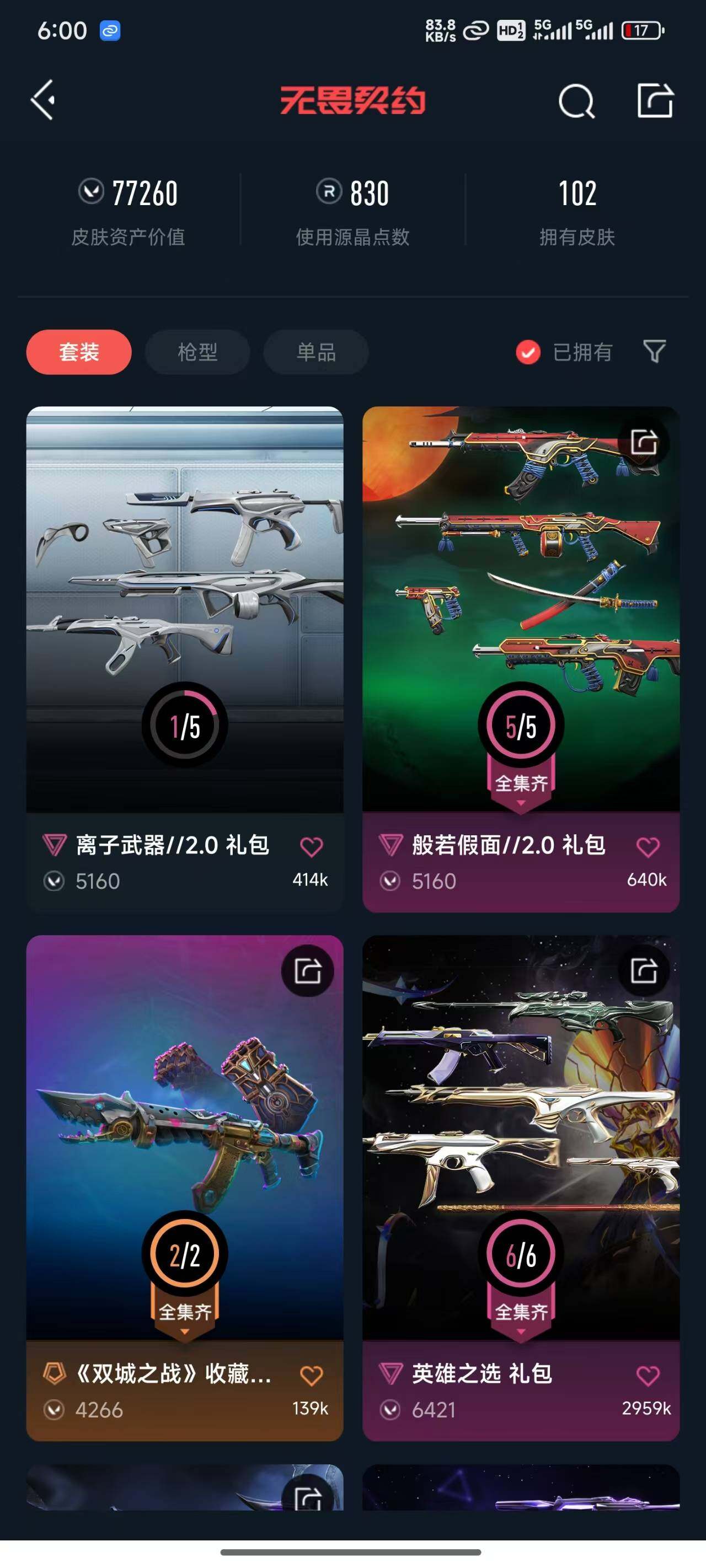This screenshot has height=1568, width=706.
Task: Share the 英雄之选 礼包 bundle
Action: click(x=643, y=971)
